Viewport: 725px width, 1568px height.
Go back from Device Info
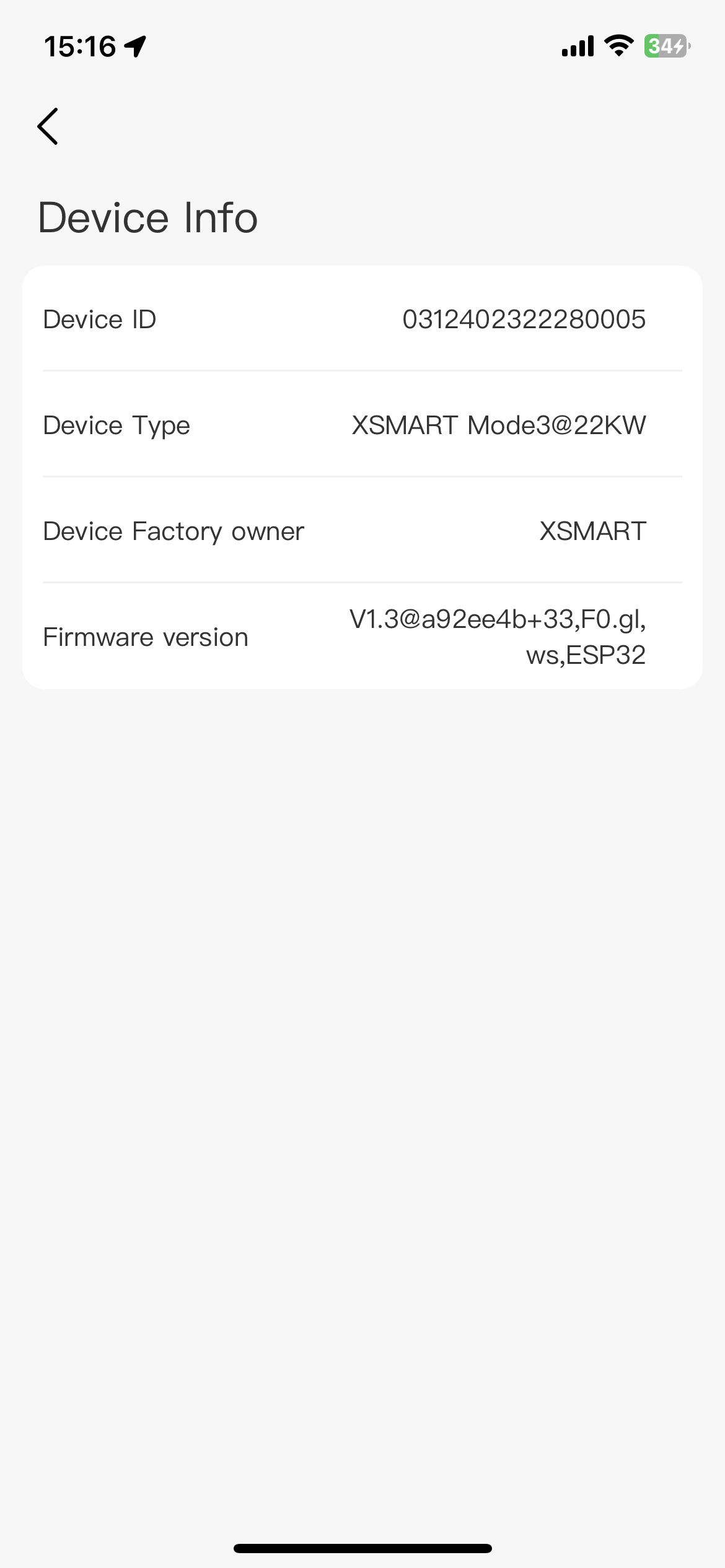48,126
